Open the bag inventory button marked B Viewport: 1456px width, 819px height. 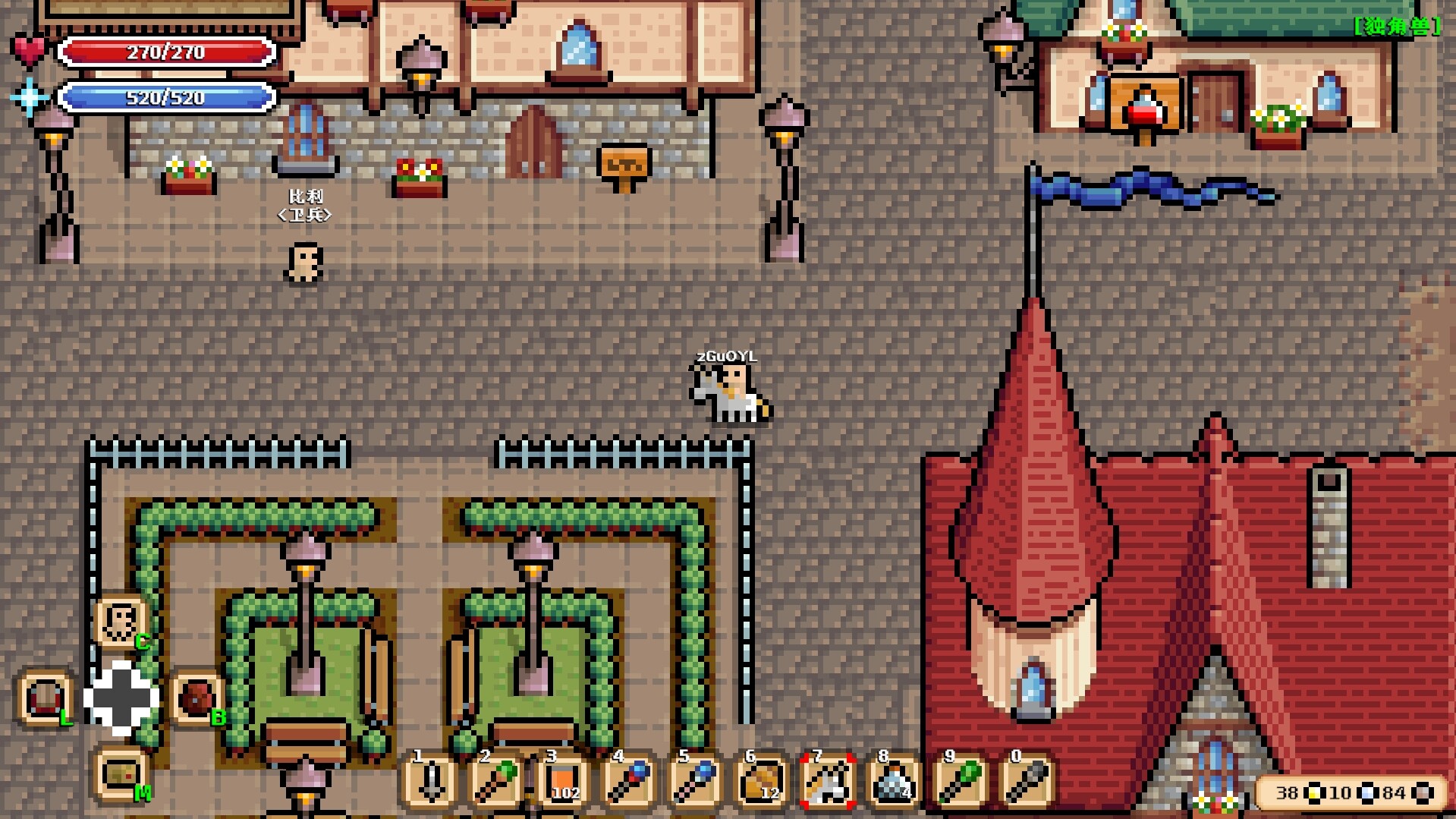point(197,697)
